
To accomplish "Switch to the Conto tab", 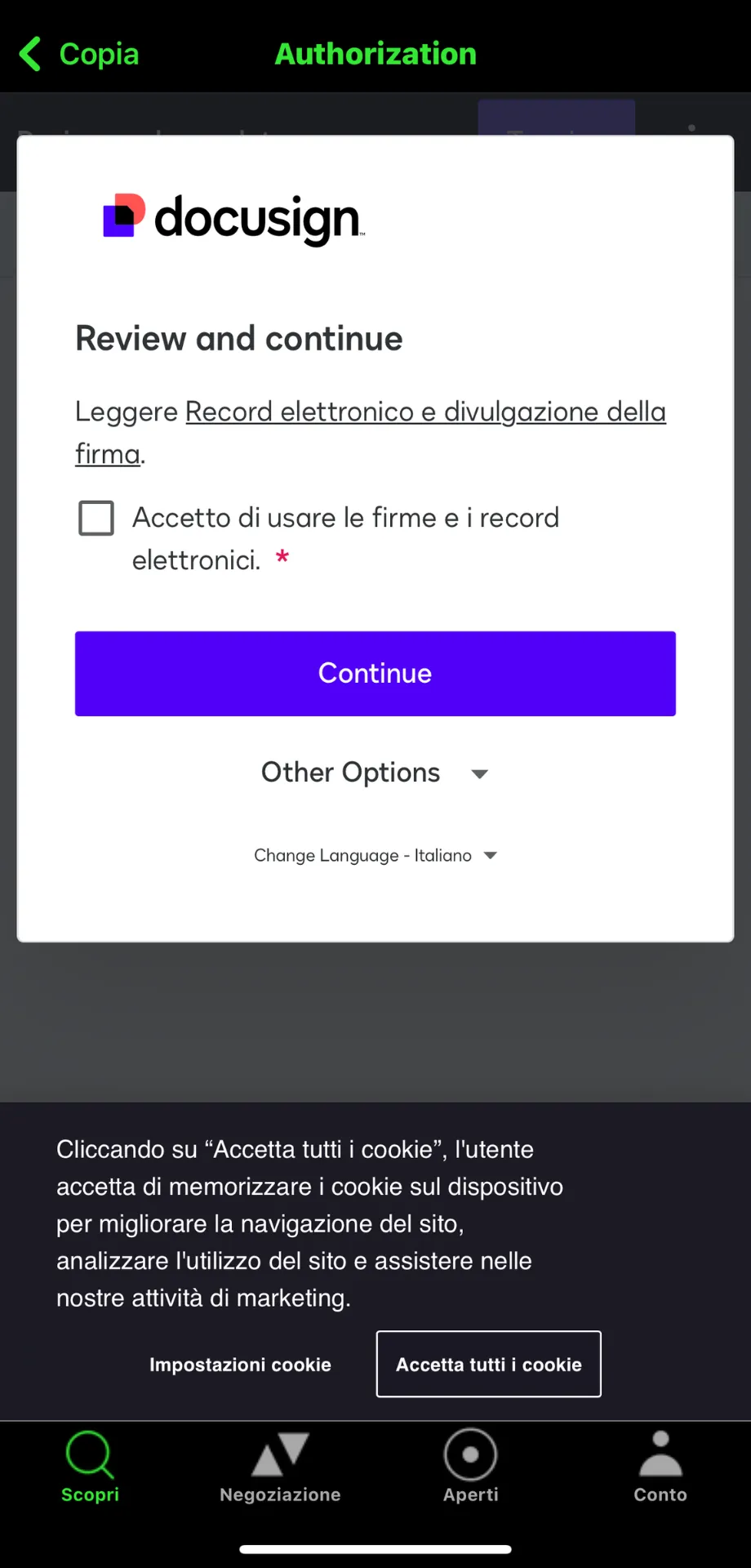I will coord(660,1467).
